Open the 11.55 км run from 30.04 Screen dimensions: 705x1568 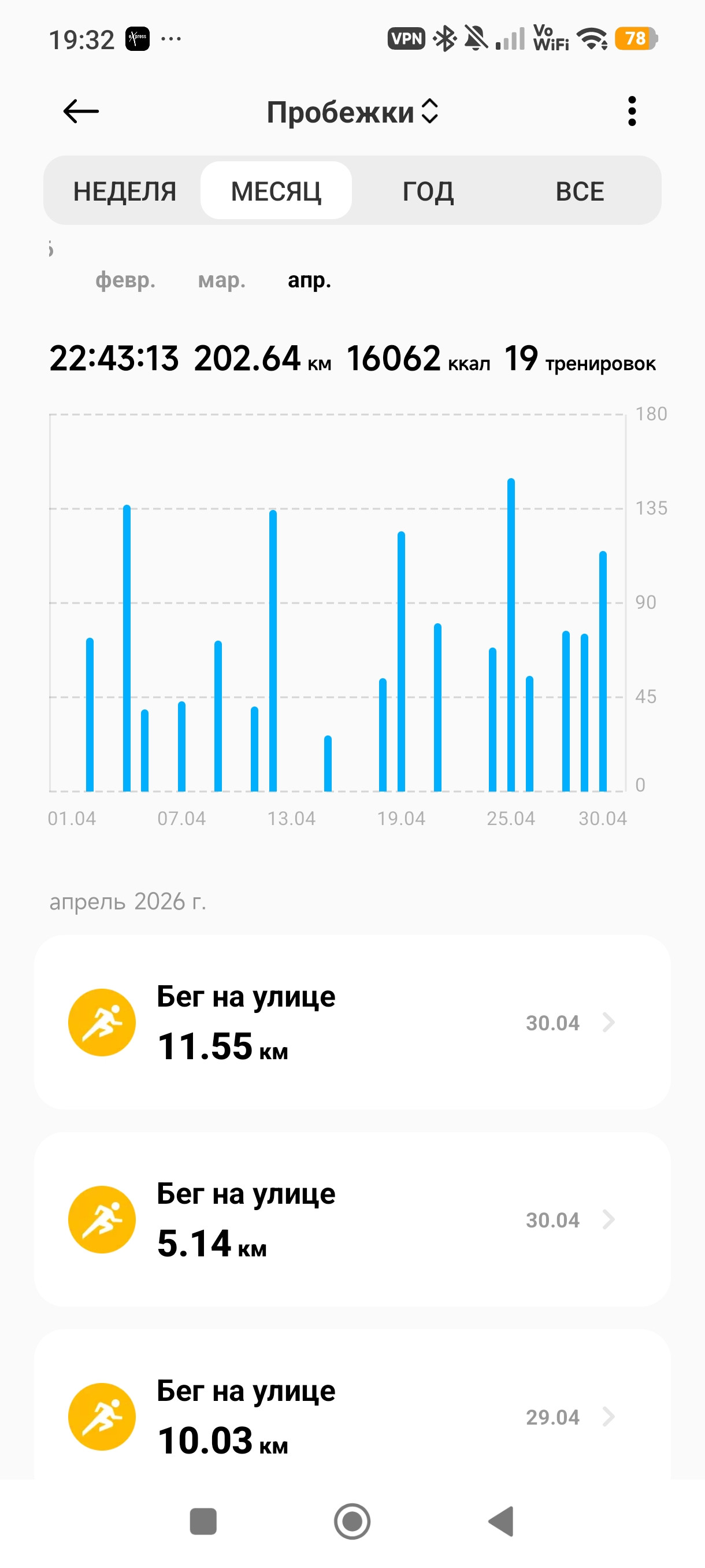352,1022
